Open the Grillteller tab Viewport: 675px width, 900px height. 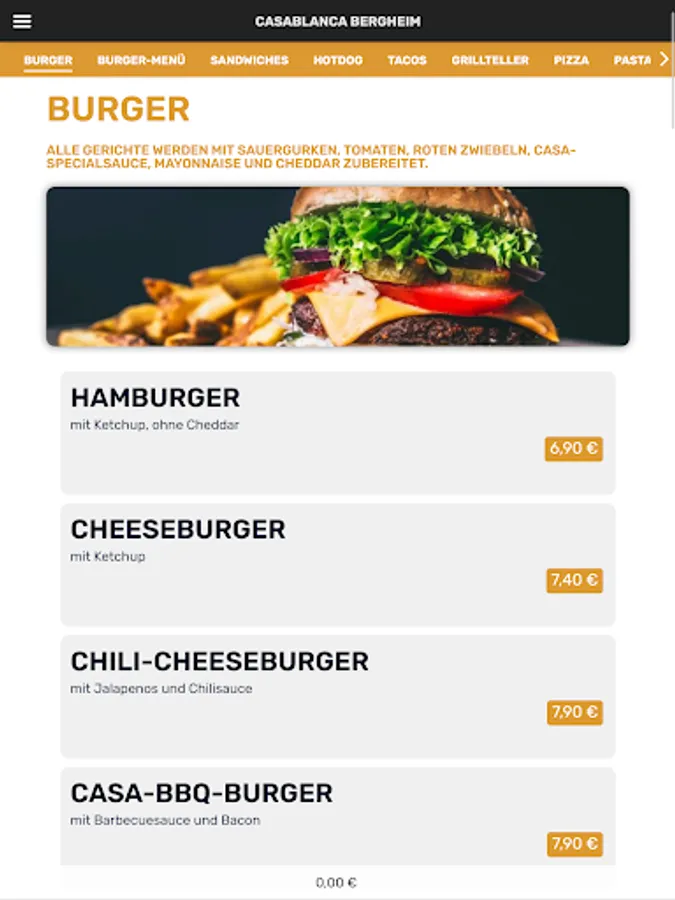click(490, 60)
